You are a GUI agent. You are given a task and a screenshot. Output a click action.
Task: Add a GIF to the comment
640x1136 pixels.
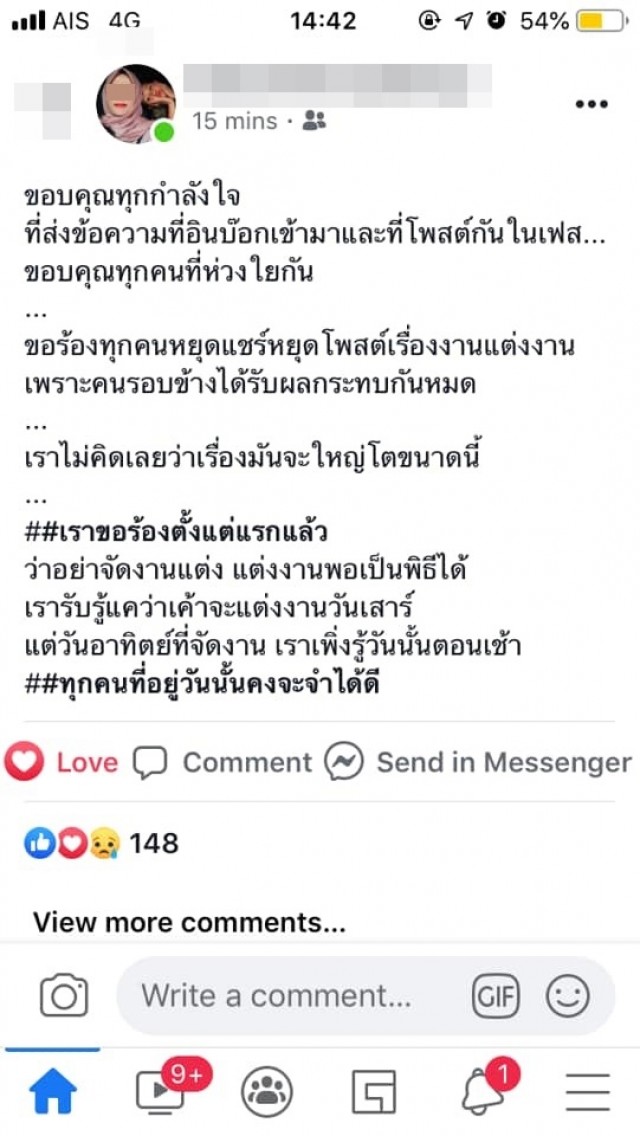coord(497,996)
